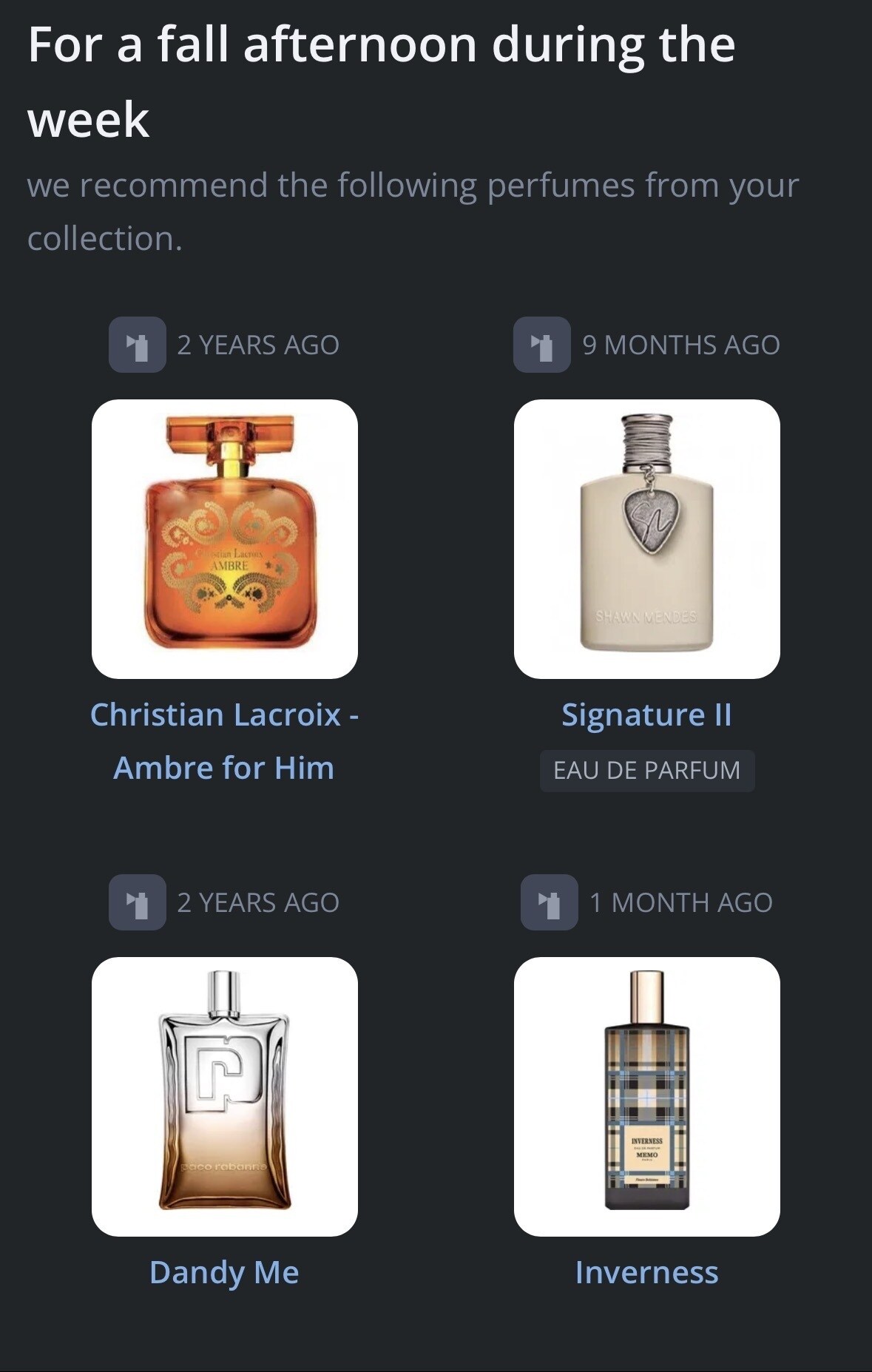Follow the Christian Lacroix - Ambre for Him link

pos(224,741)
